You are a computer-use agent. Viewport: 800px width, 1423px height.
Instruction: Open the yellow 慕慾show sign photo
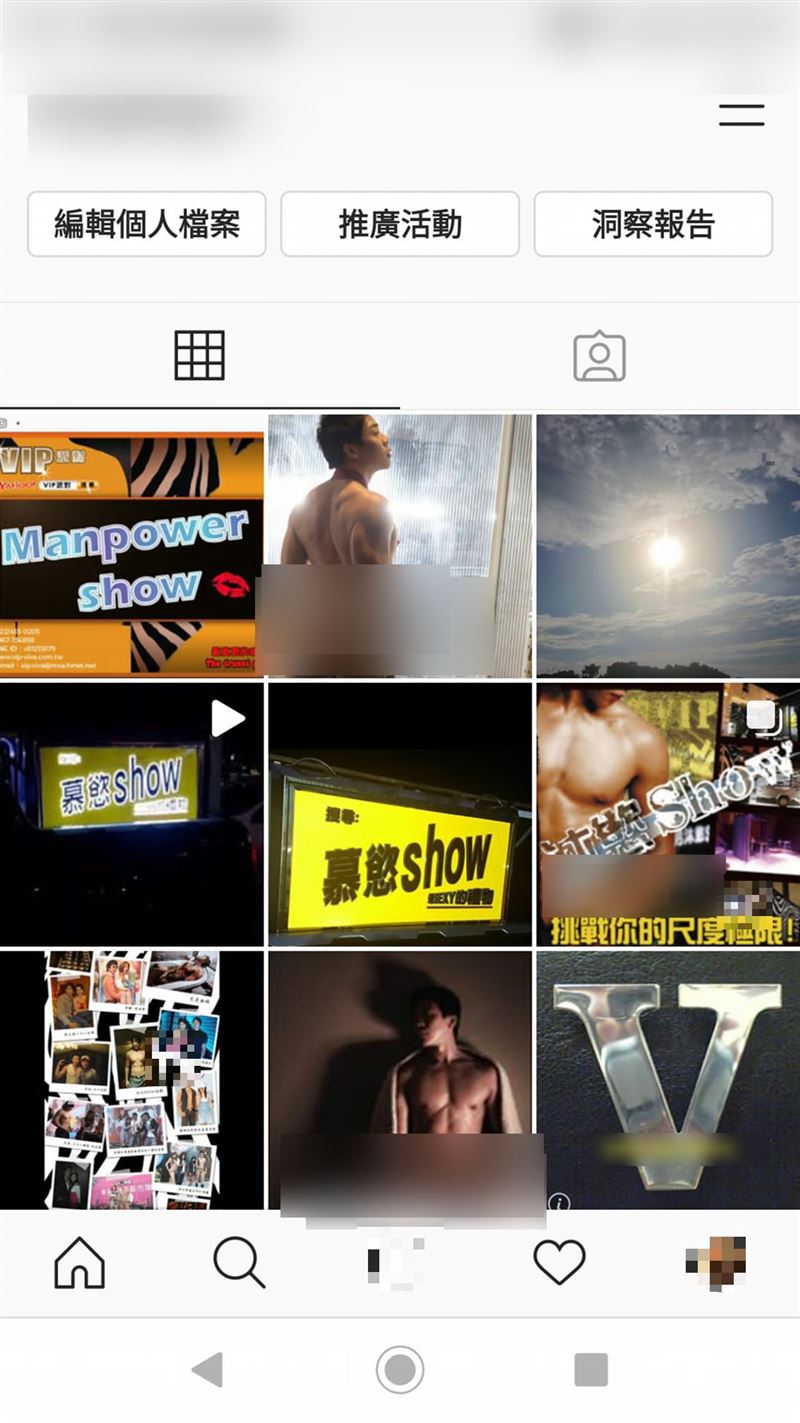coord(400,813)
